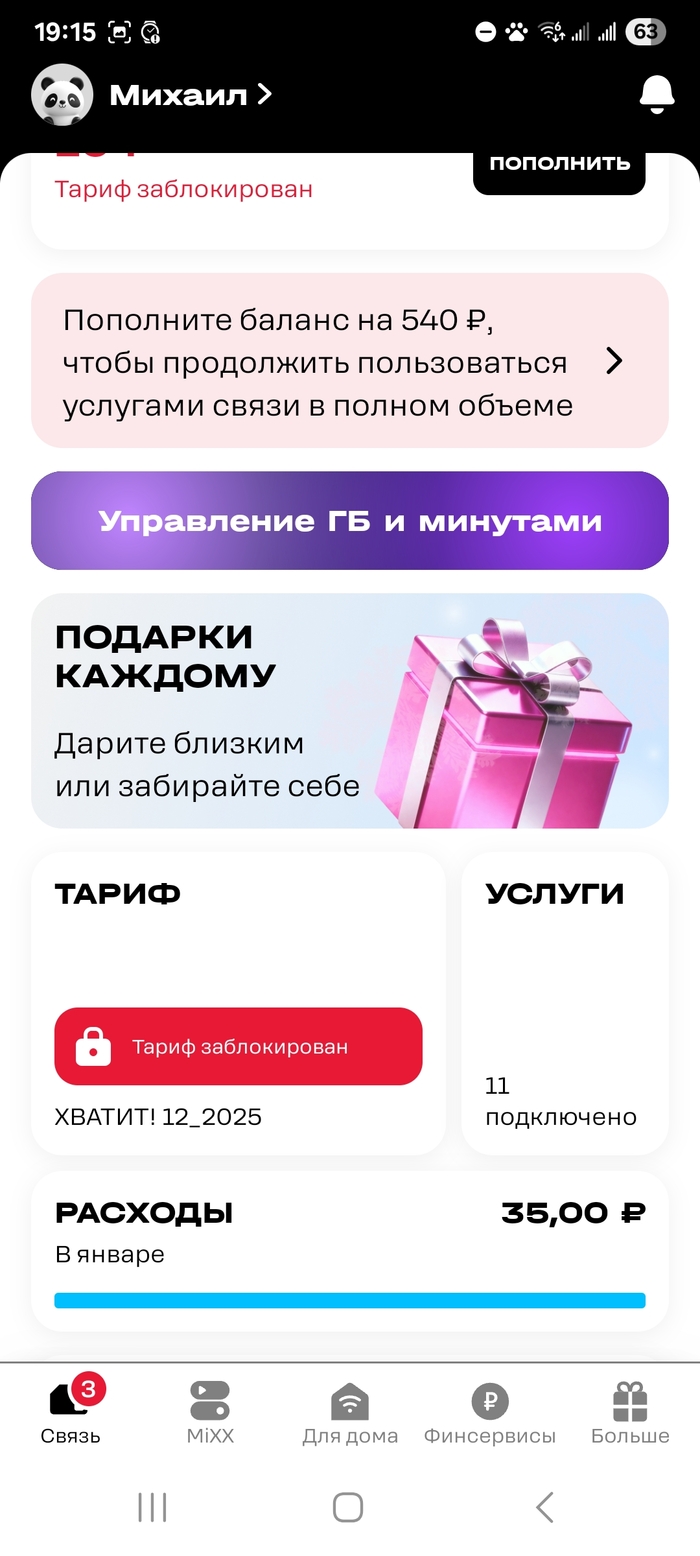Switch to the Связь tab
Viewport: 700px width, 1556px height.
71,1412
